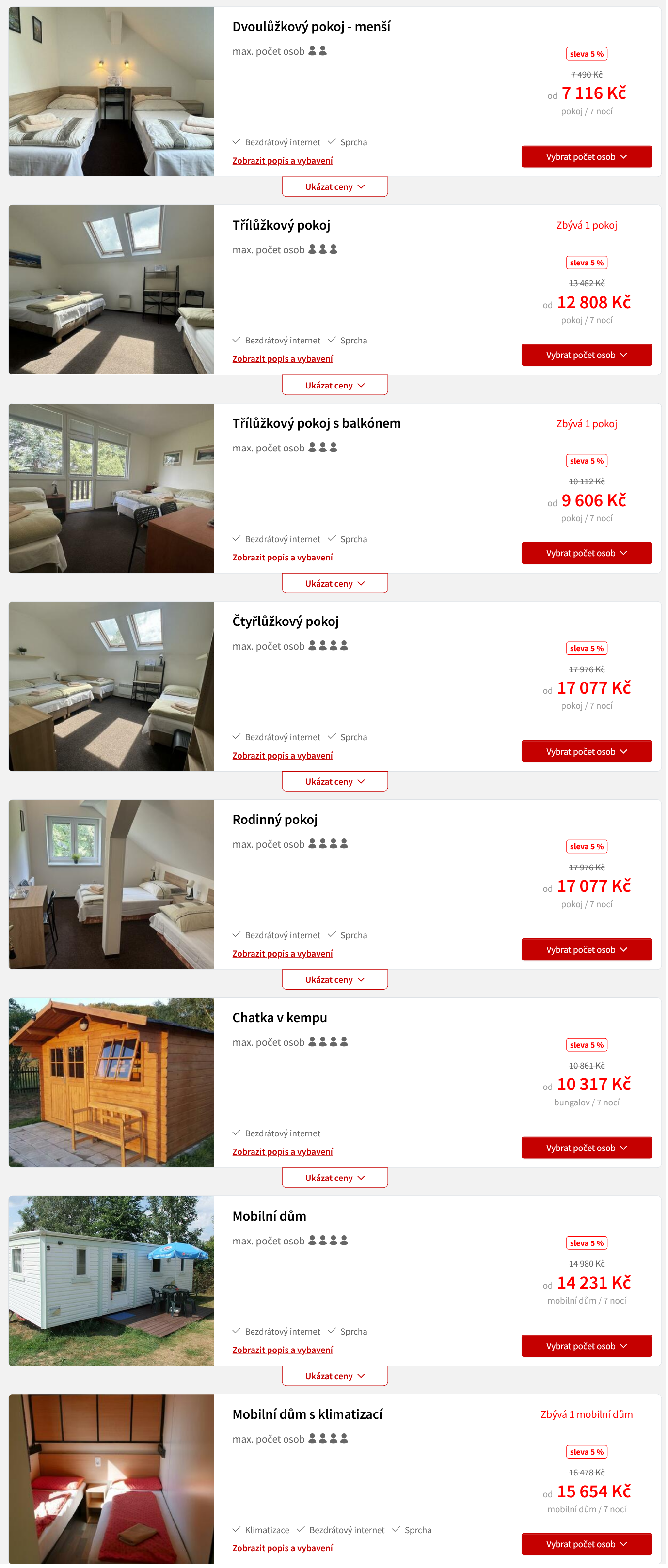Image resolution: width=668 pixels, height=1568 pixels.
Task: Open the Mobilní dům photo
Action: 111,1281
